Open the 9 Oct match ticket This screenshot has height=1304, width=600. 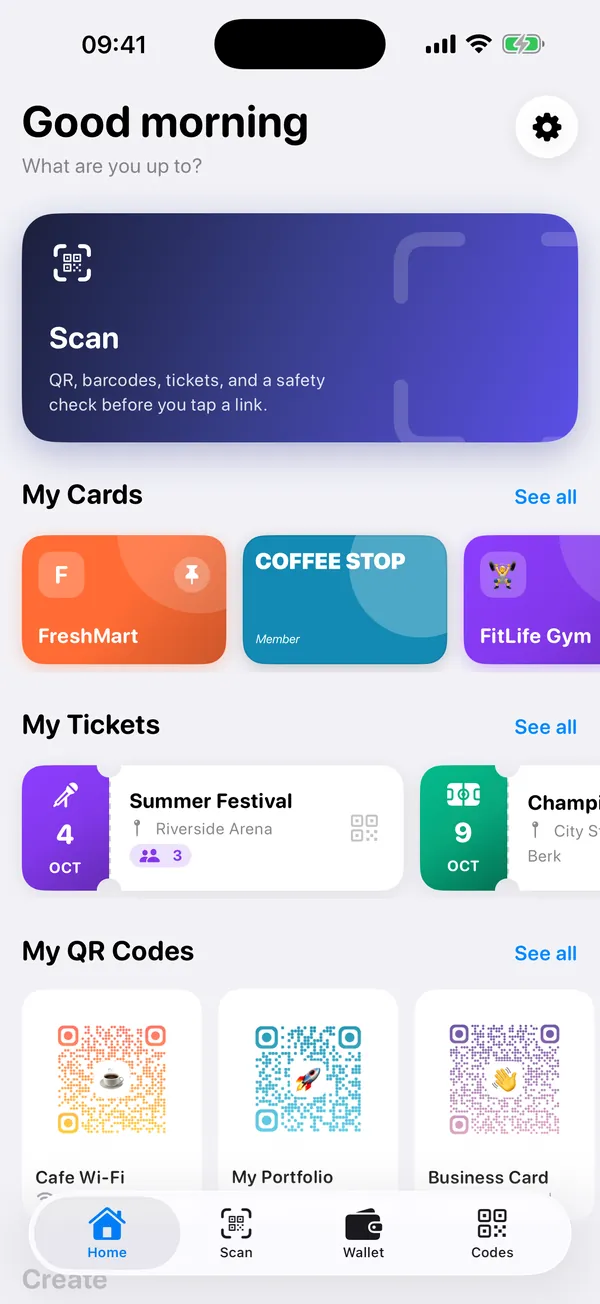(510, 828)
